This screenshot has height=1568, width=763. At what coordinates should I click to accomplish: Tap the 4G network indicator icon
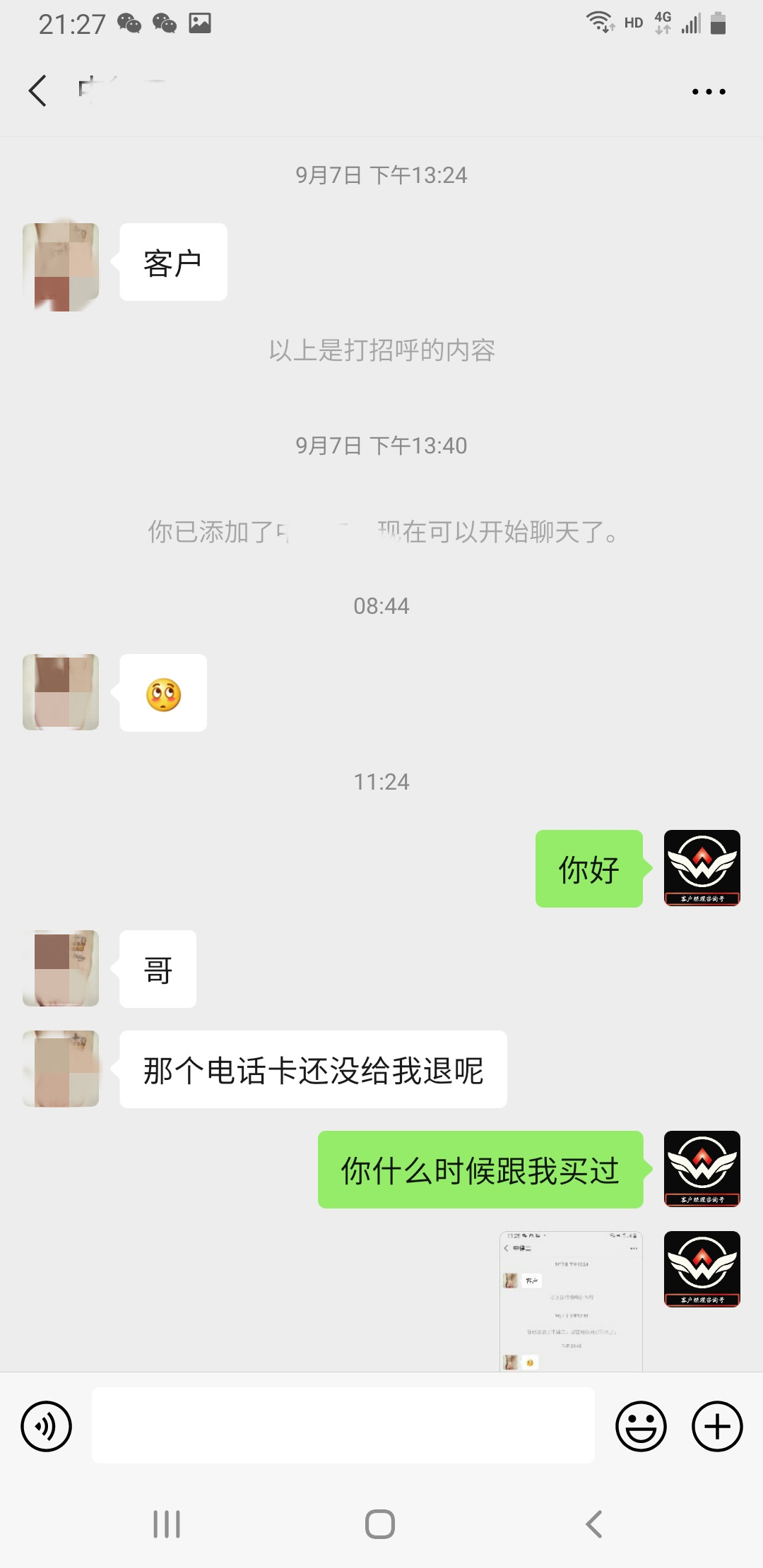661,21
